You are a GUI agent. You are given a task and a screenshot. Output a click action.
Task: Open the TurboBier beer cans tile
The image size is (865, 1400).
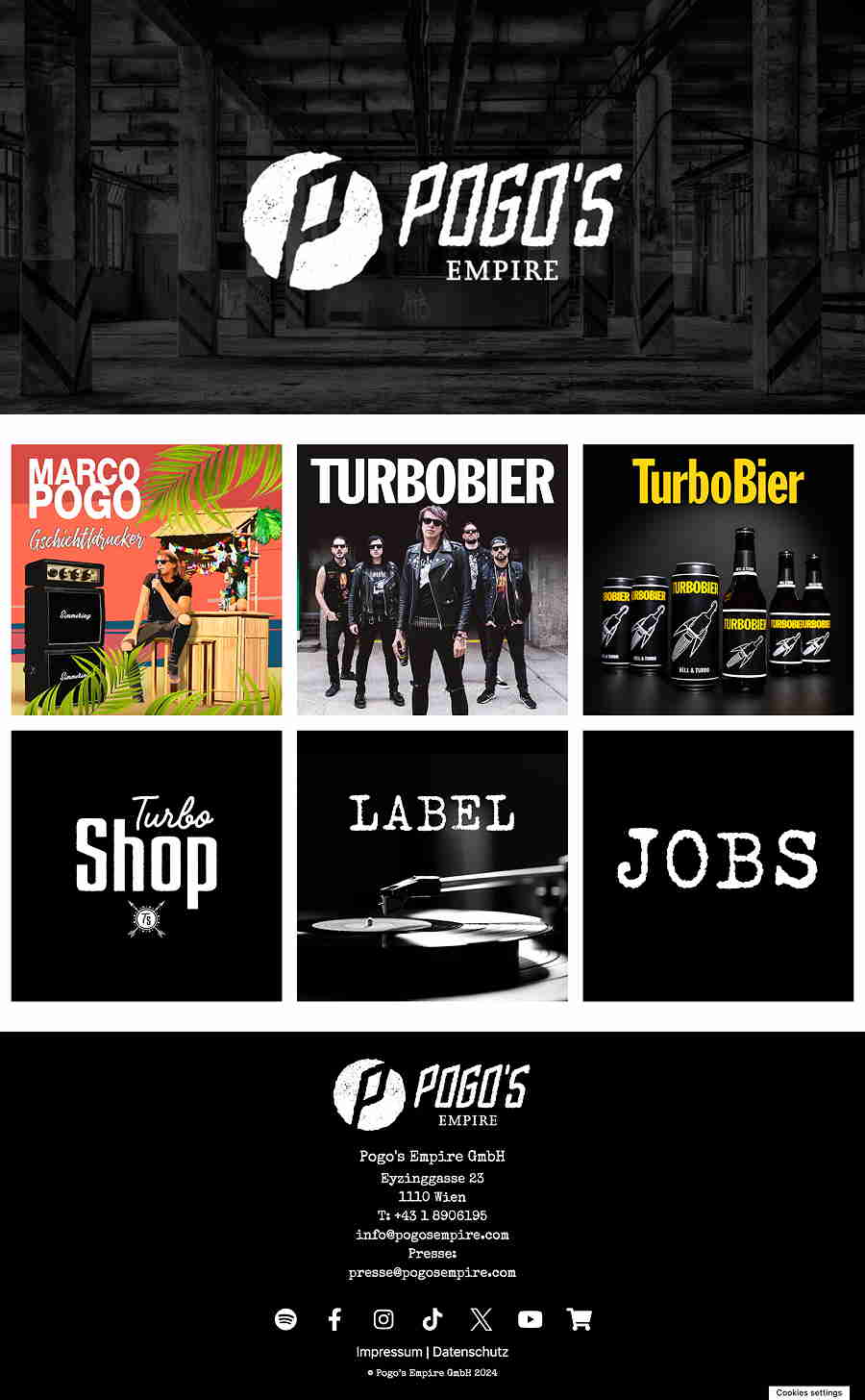(718, 580)
